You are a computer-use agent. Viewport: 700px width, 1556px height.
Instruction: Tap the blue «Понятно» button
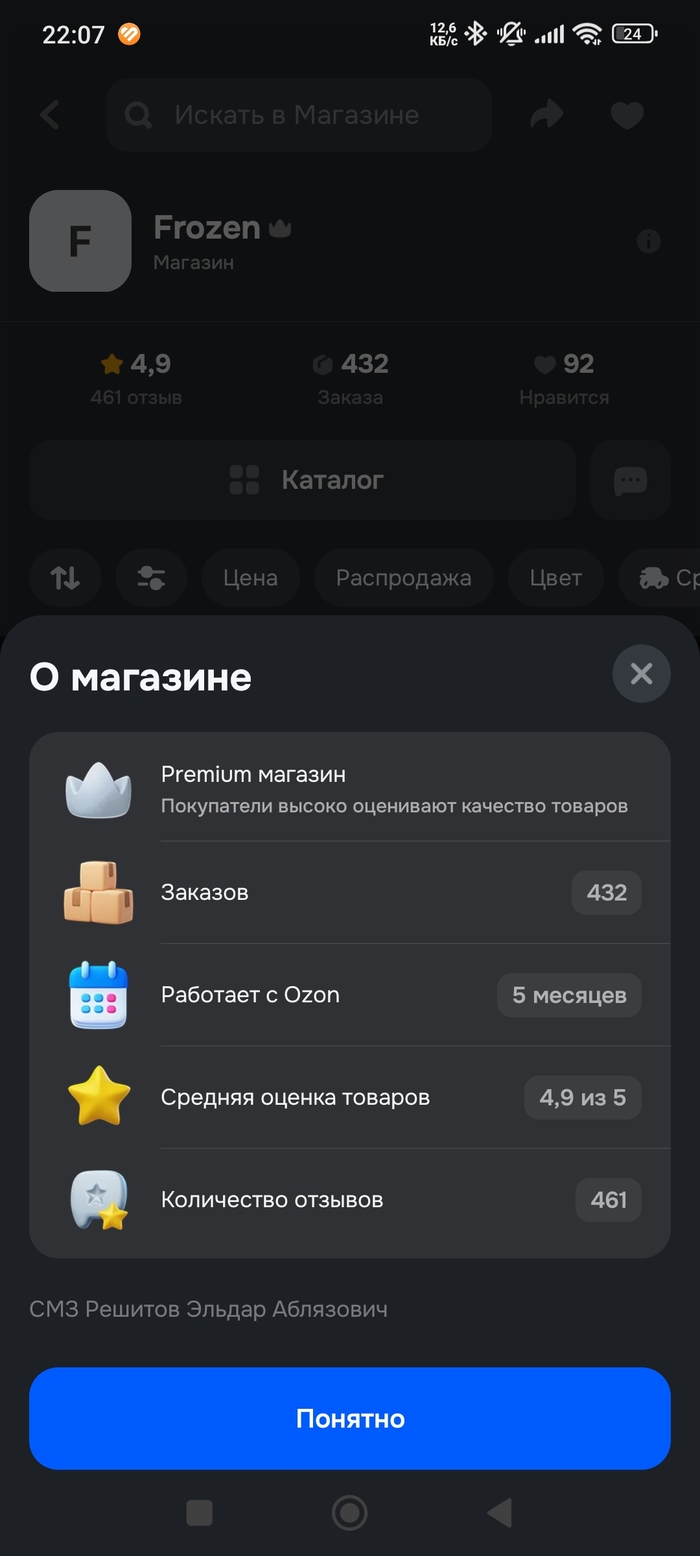(x=350, y=1418)
